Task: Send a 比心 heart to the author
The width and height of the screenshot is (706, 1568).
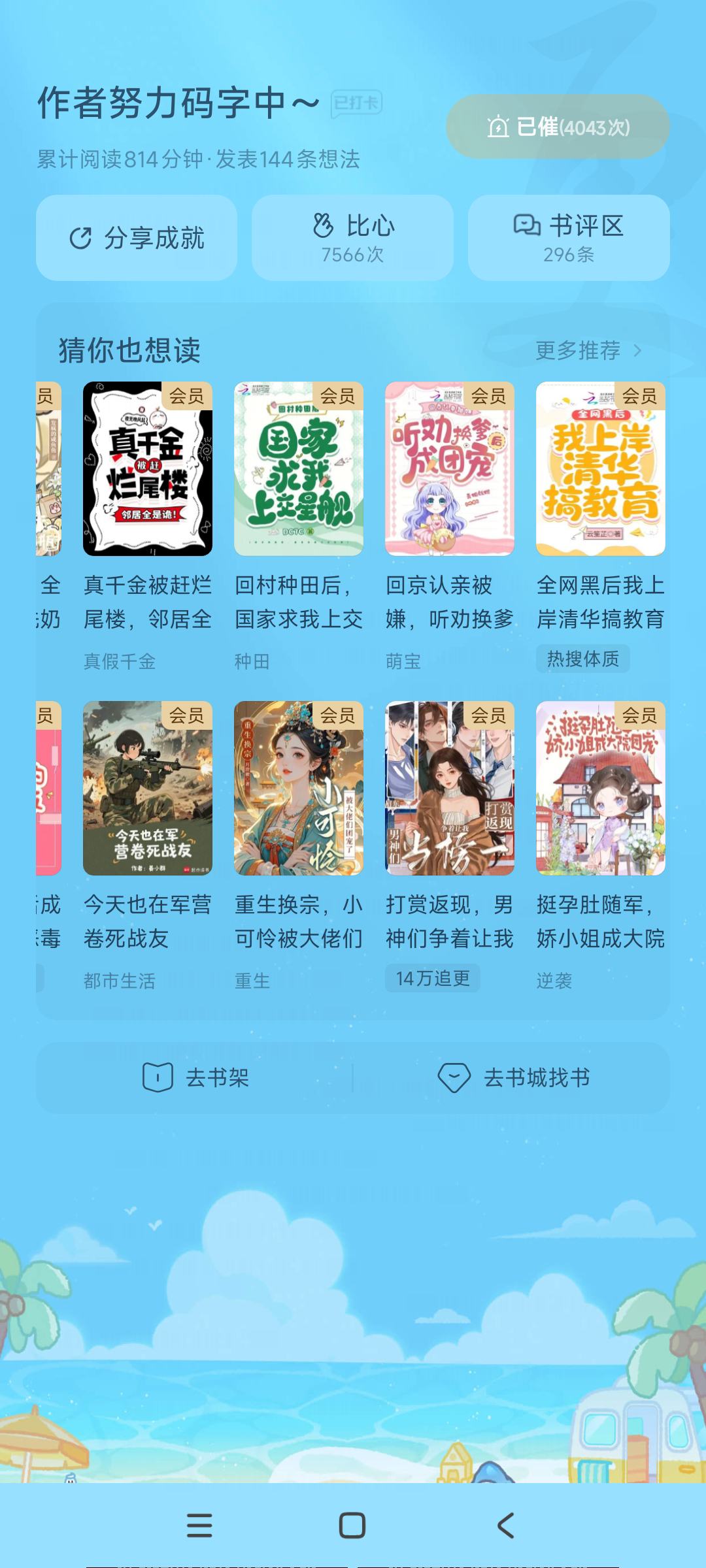Action: [x=352, y=238]
